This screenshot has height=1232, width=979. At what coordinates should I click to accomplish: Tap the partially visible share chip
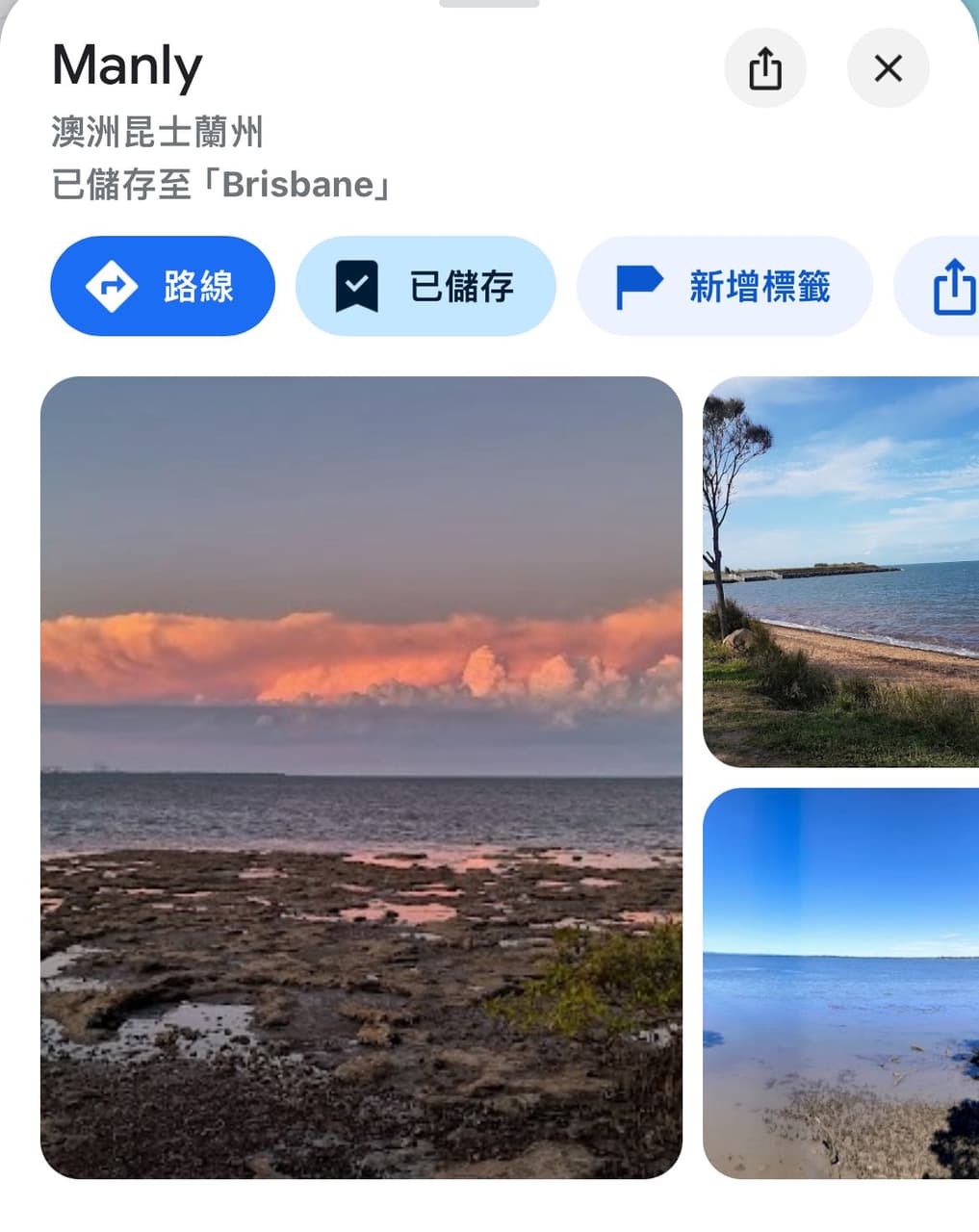(948, 286)
